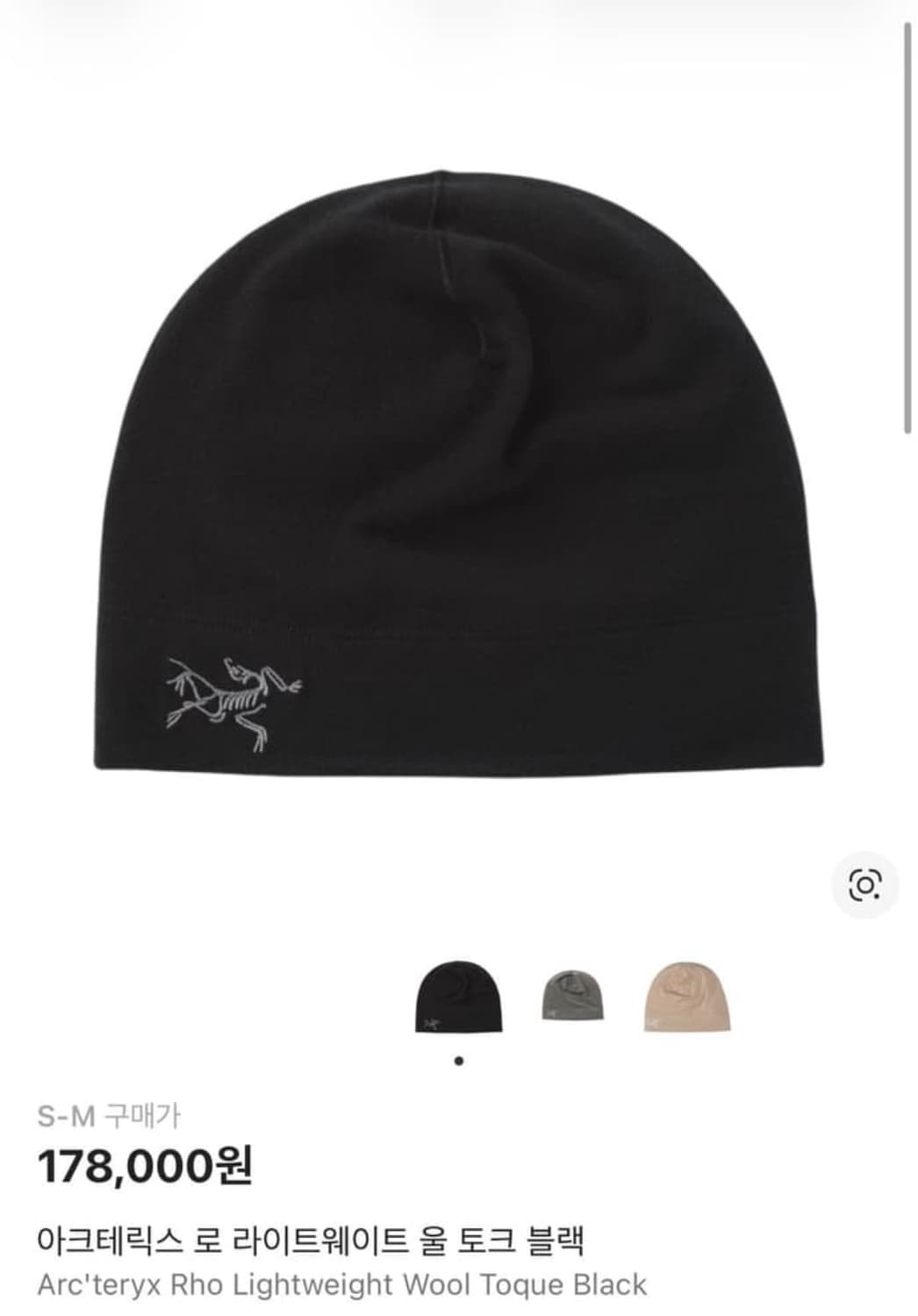Select the black toque color thumbnail
This screenshot has width=918, height=1316.
coord(459,996)
